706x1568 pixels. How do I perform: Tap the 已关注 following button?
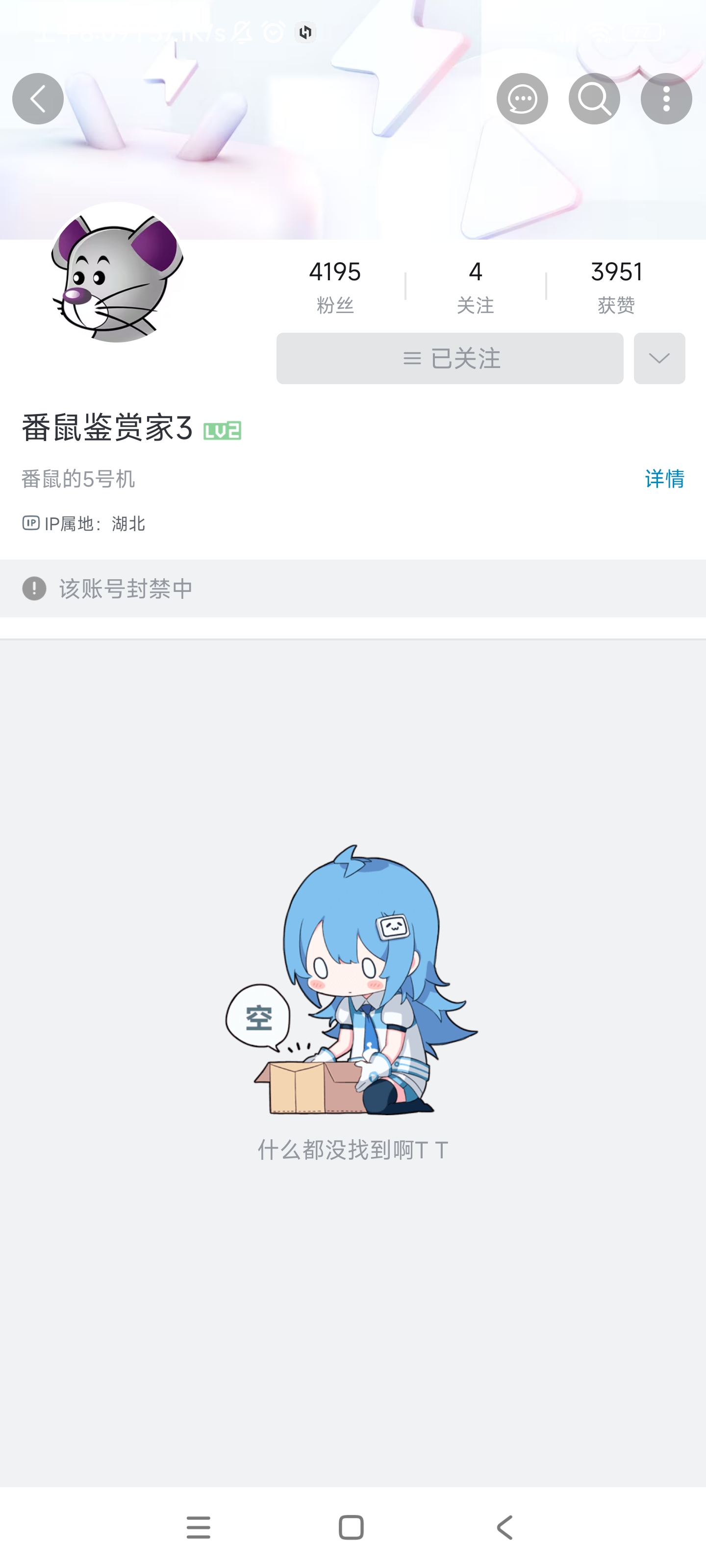(x=450, y=359)
